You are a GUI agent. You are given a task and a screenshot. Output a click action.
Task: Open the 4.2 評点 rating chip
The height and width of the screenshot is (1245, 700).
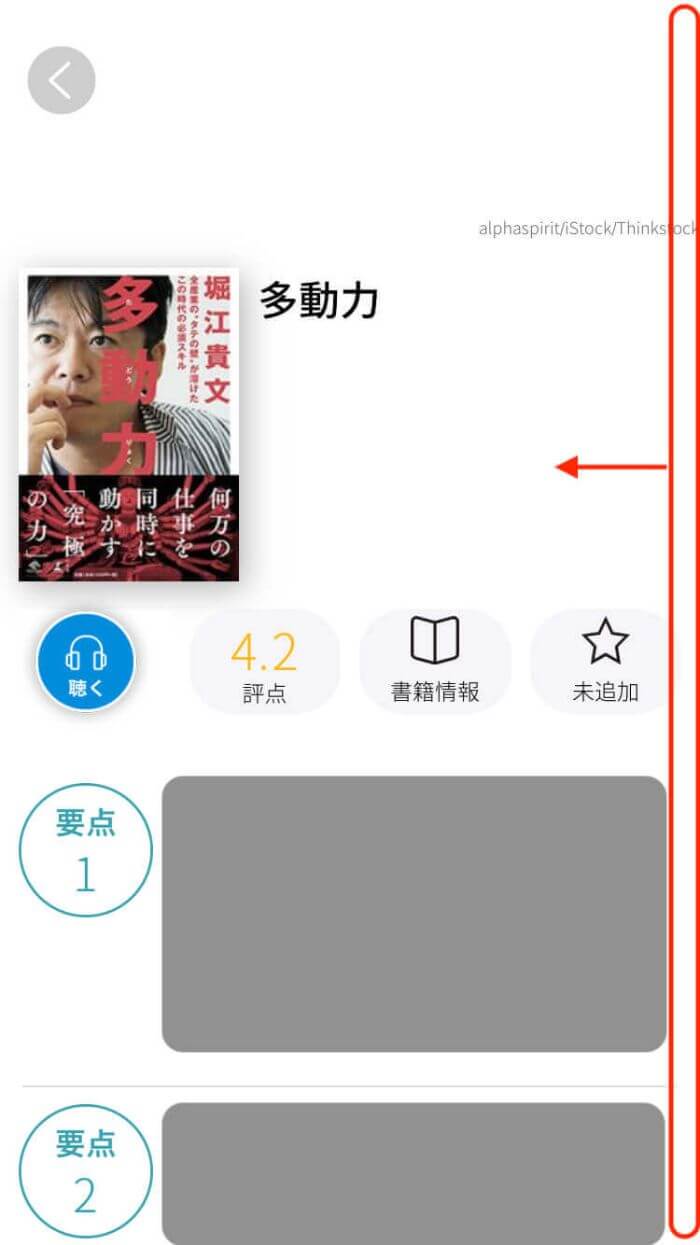pyautogui.click(x=265, y=662)
